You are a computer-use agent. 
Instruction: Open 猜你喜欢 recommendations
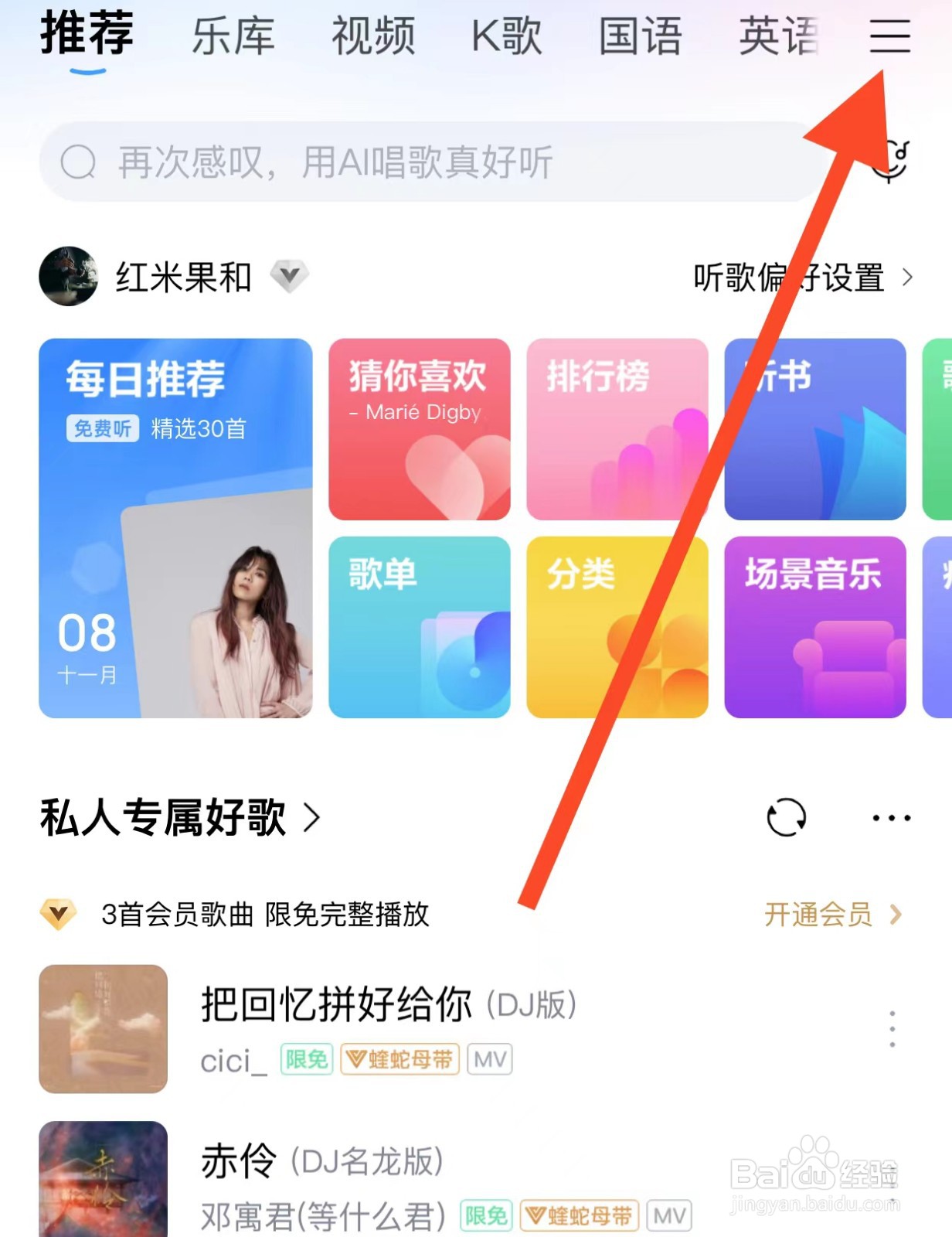coord(420,429)
